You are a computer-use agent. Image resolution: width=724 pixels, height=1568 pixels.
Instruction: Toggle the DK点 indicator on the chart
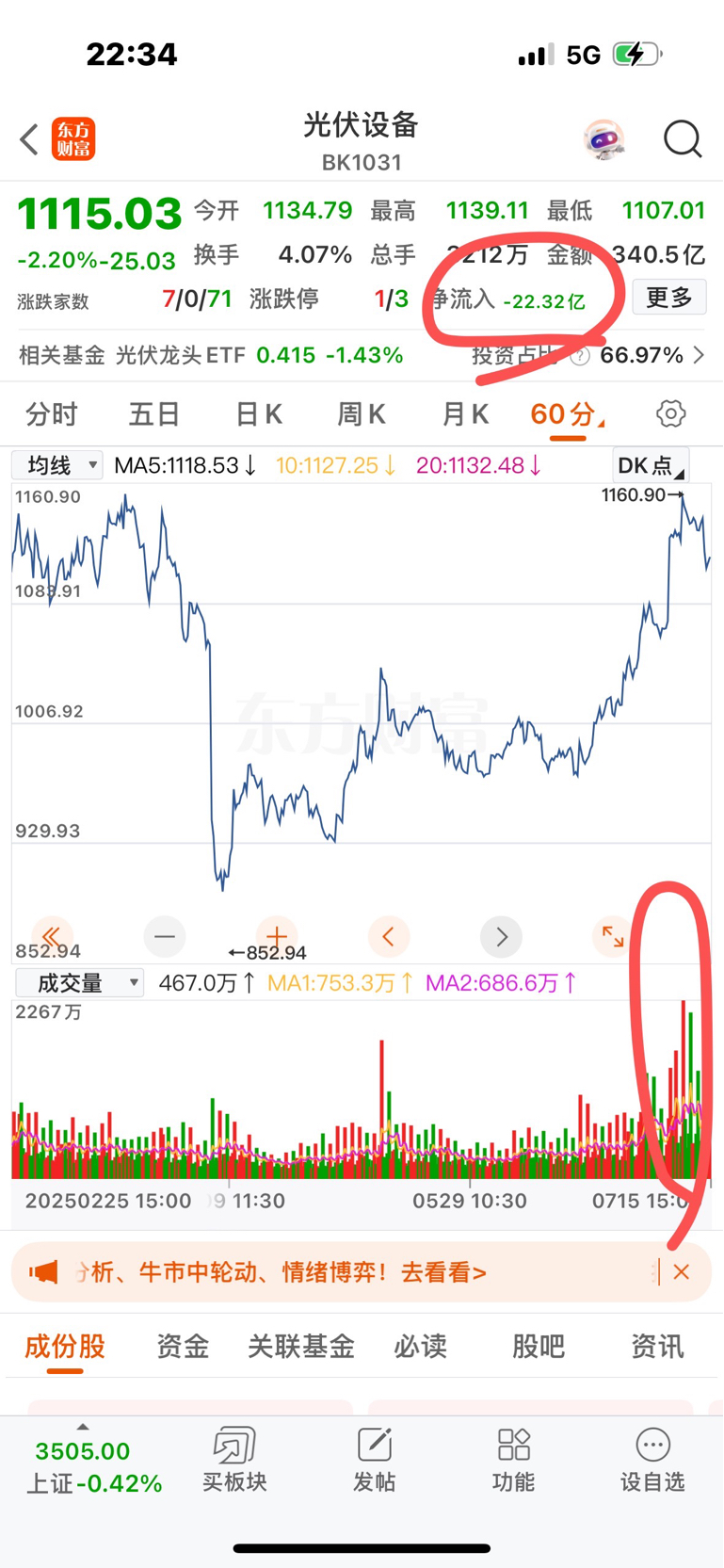650,464
